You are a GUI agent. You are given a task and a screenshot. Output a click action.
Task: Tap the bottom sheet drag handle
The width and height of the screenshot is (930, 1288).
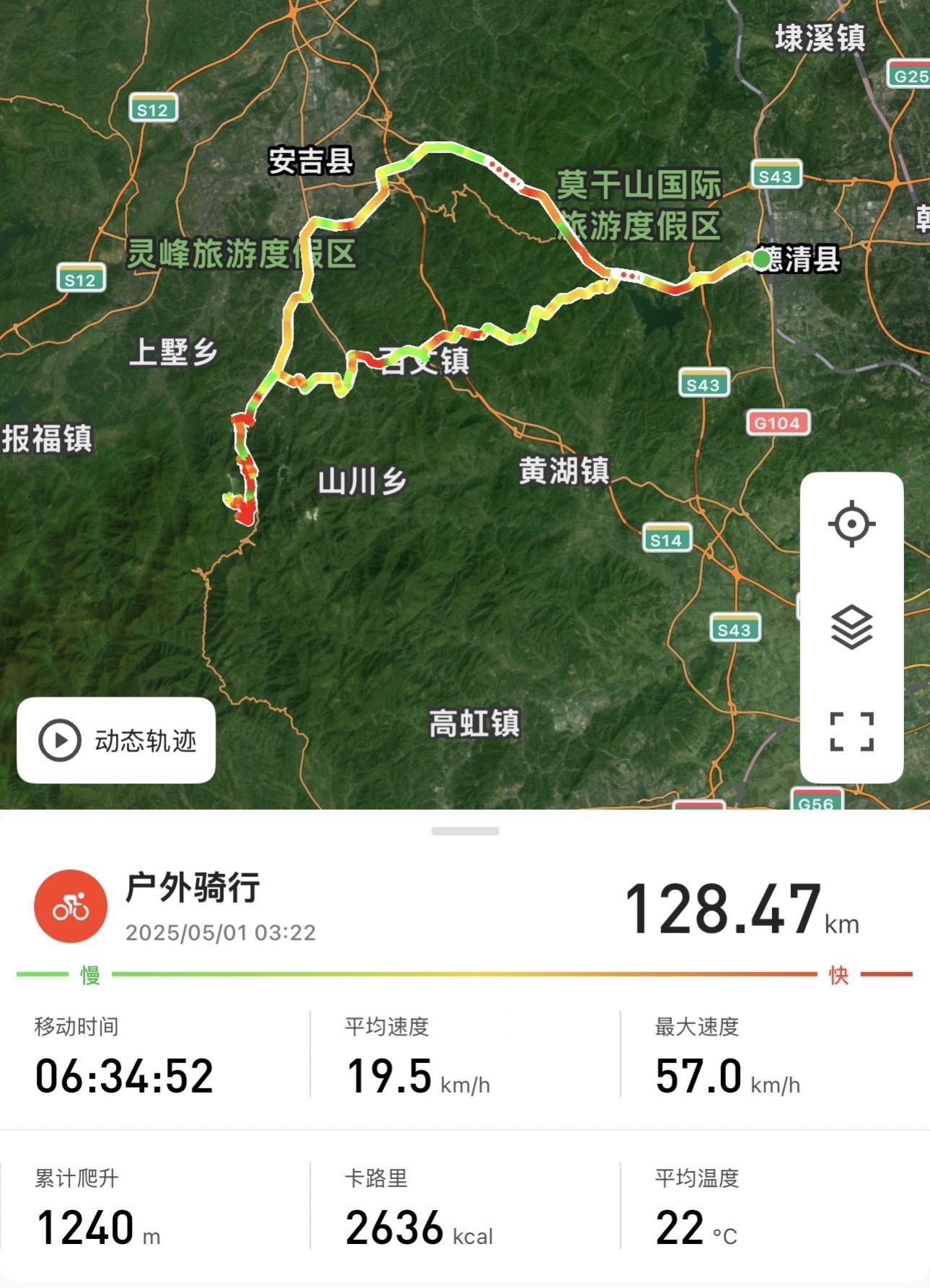coord(465,832)
